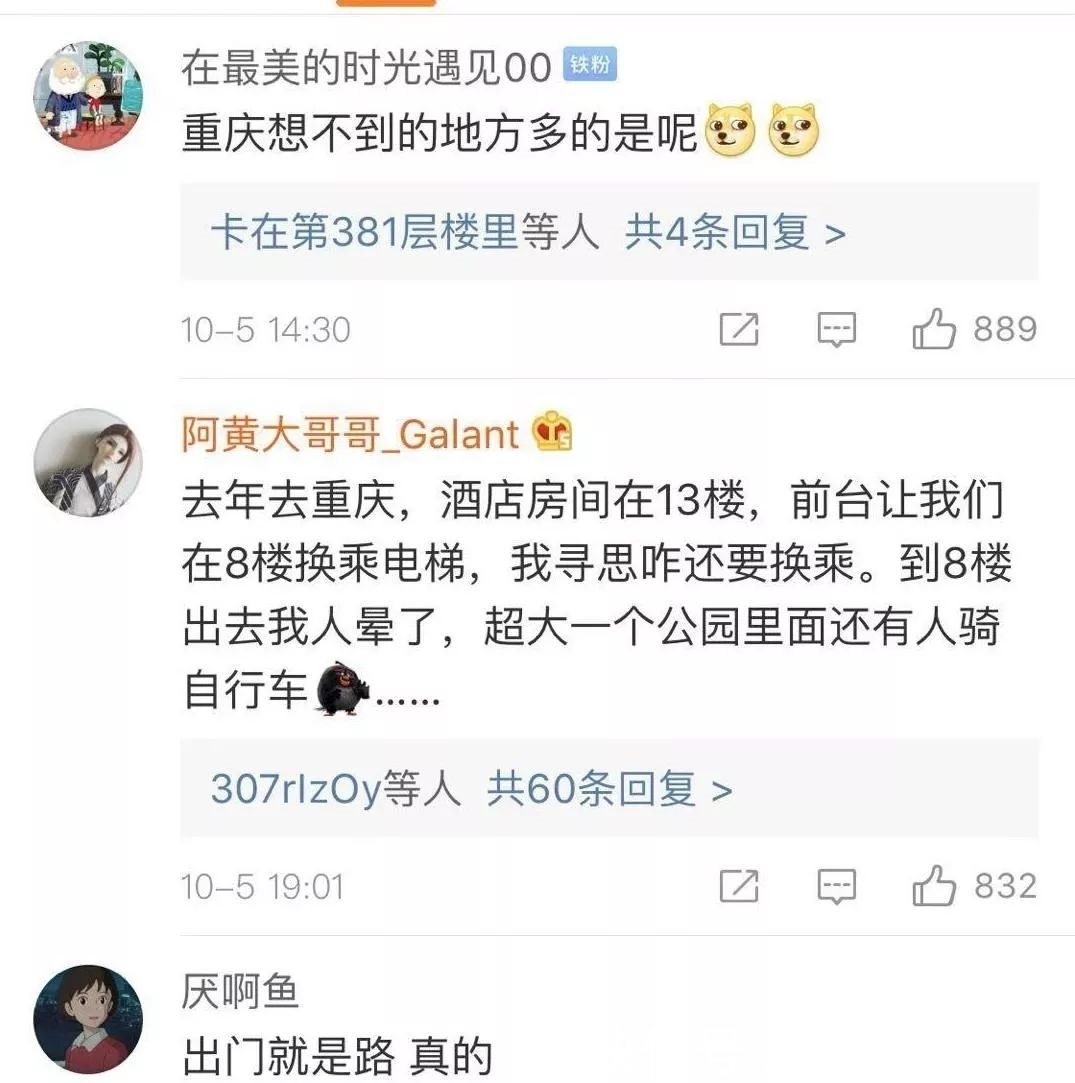Open the comment bubble icon under the second comment
Screen dimensions: 1075x1083
(838, 886)
